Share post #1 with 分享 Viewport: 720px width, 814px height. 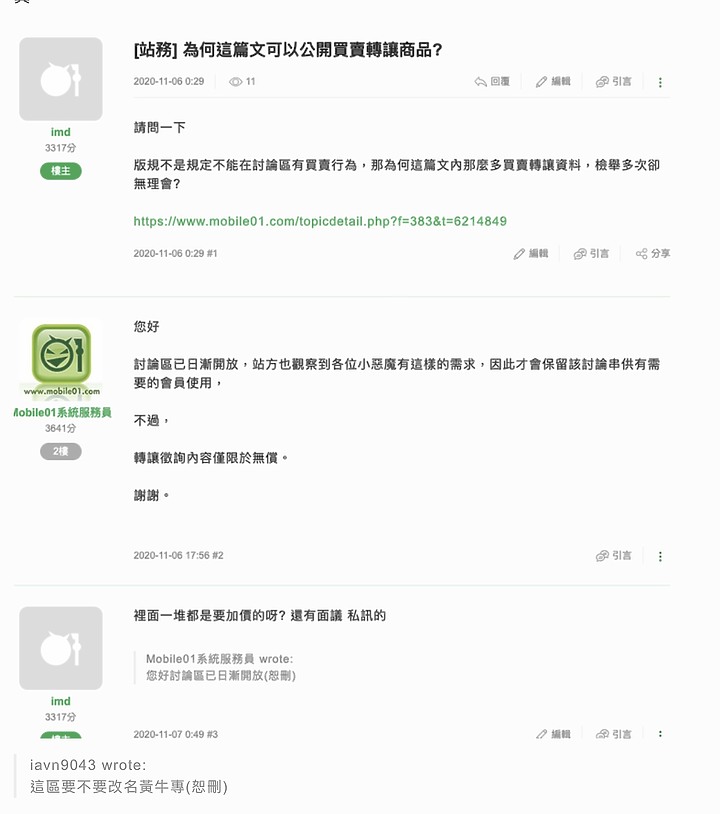[x=652, y=254]
